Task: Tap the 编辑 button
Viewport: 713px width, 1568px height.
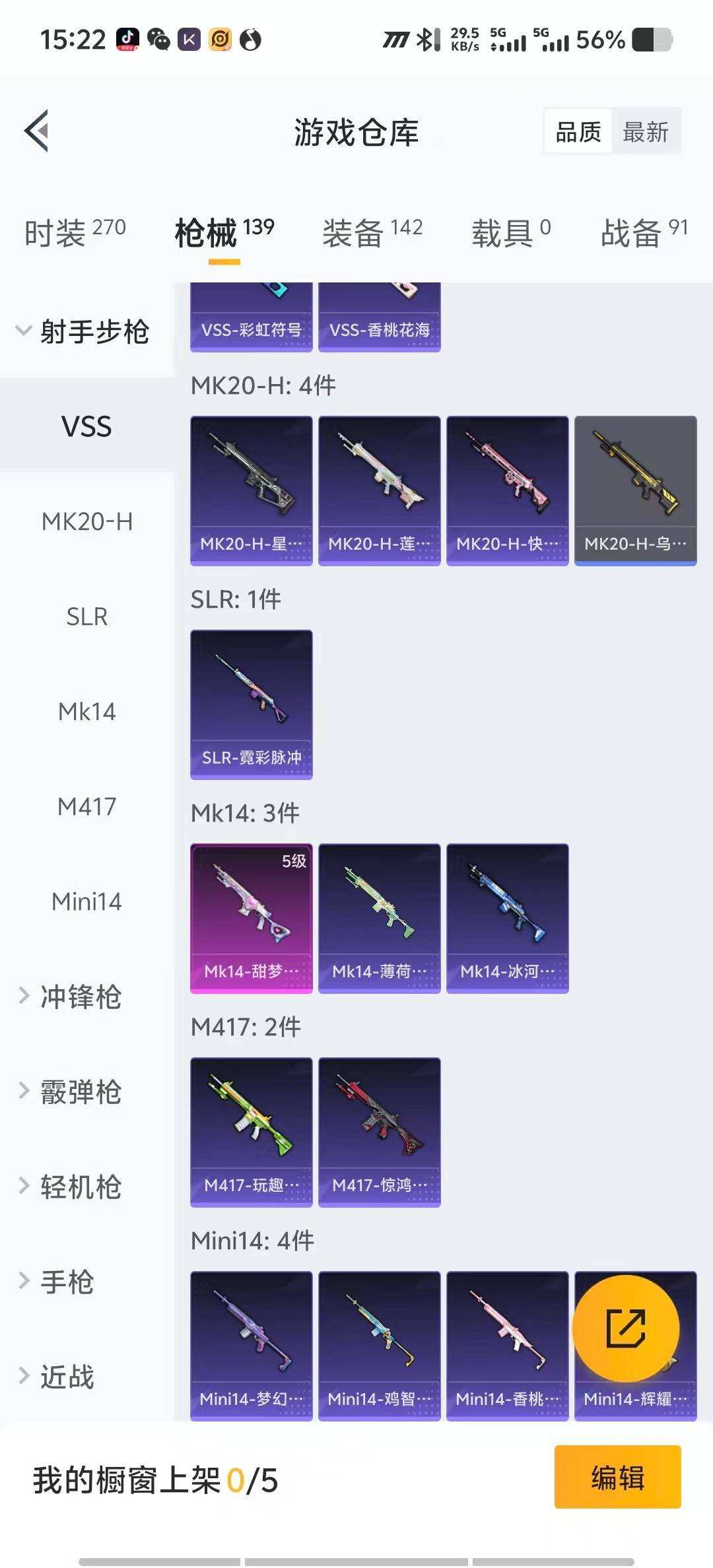Action: click(617, 1477)
